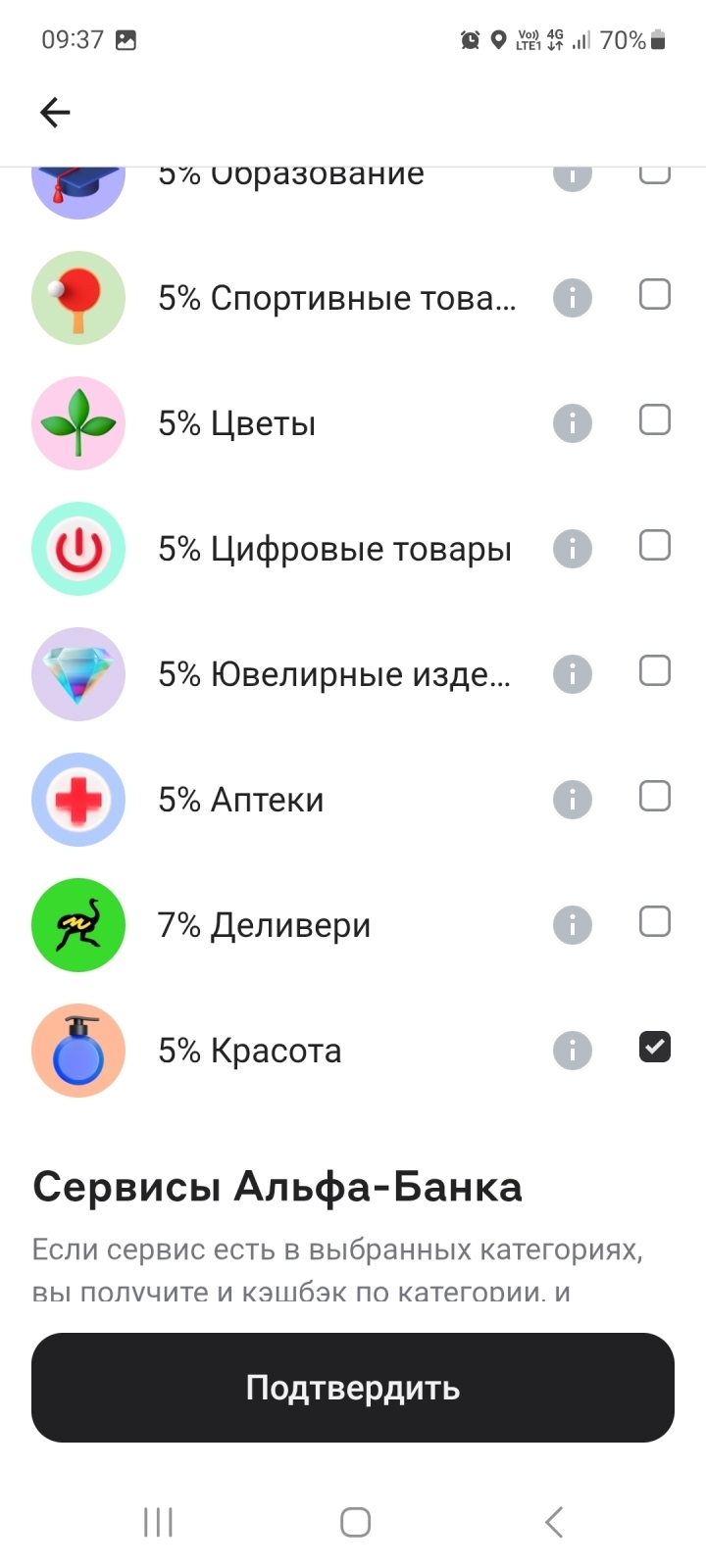
Task: Open info about Цифровые товары cashback
Action: [x=573, y=549]
